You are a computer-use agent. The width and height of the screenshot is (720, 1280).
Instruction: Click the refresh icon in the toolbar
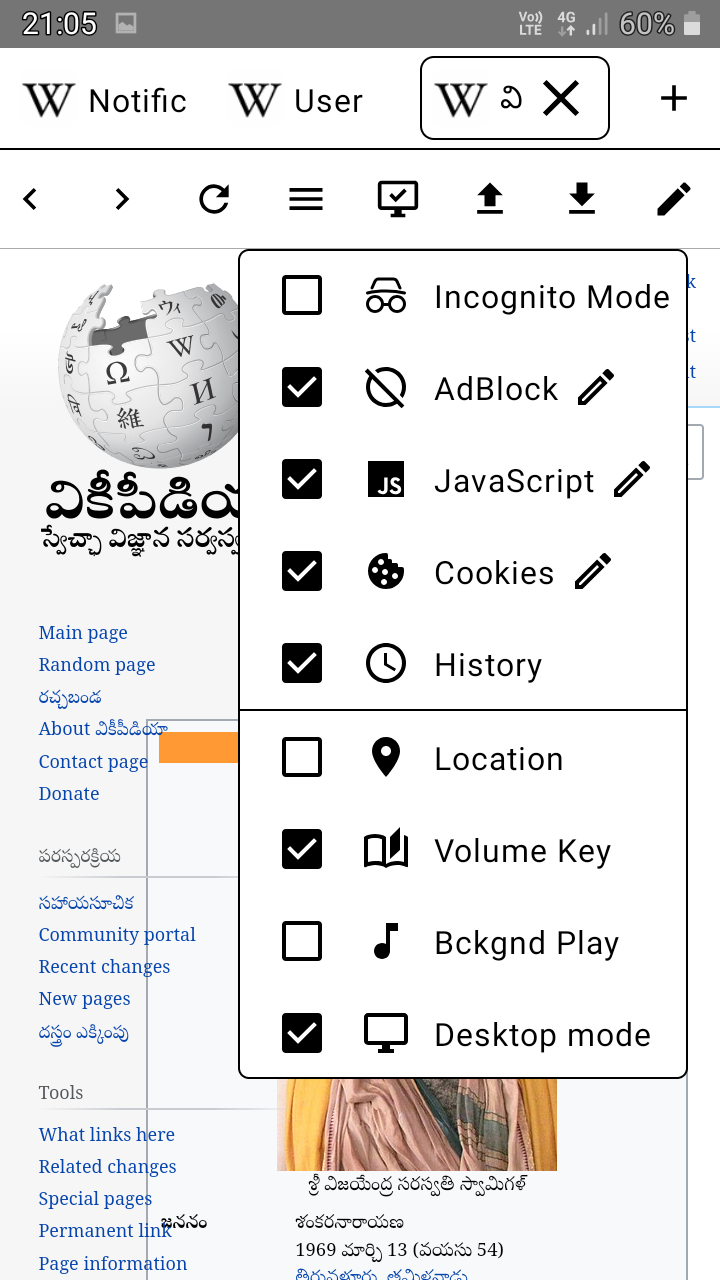pos(213,198)
